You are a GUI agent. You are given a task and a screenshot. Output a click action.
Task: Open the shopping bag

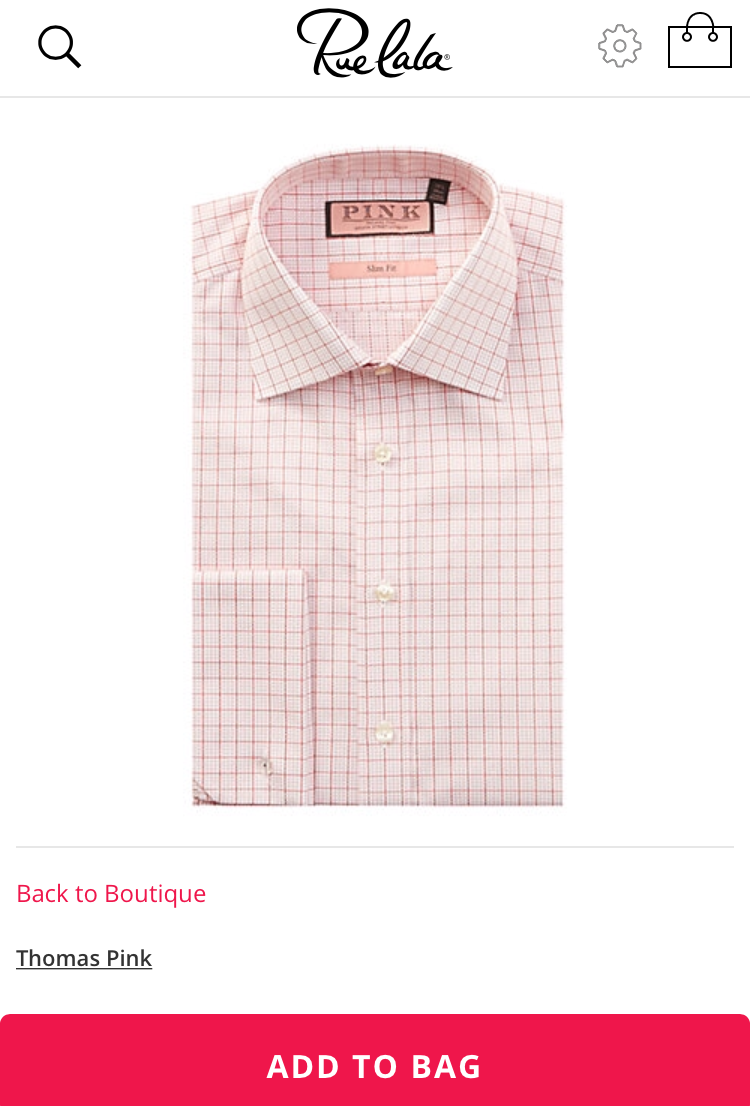click(699, 43)
